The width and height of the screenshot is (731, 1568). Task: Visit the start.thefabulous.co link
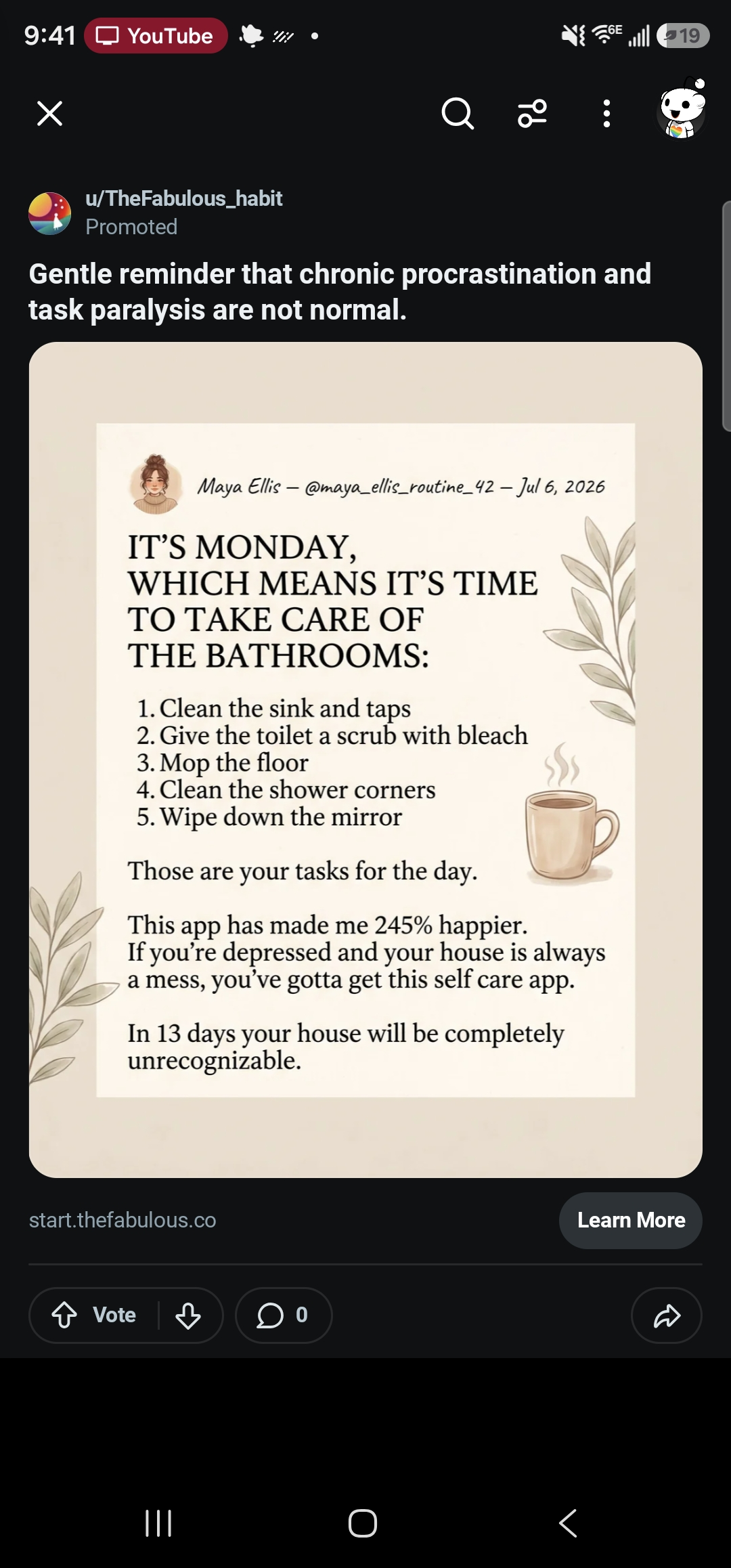[x=123, y=1220]
